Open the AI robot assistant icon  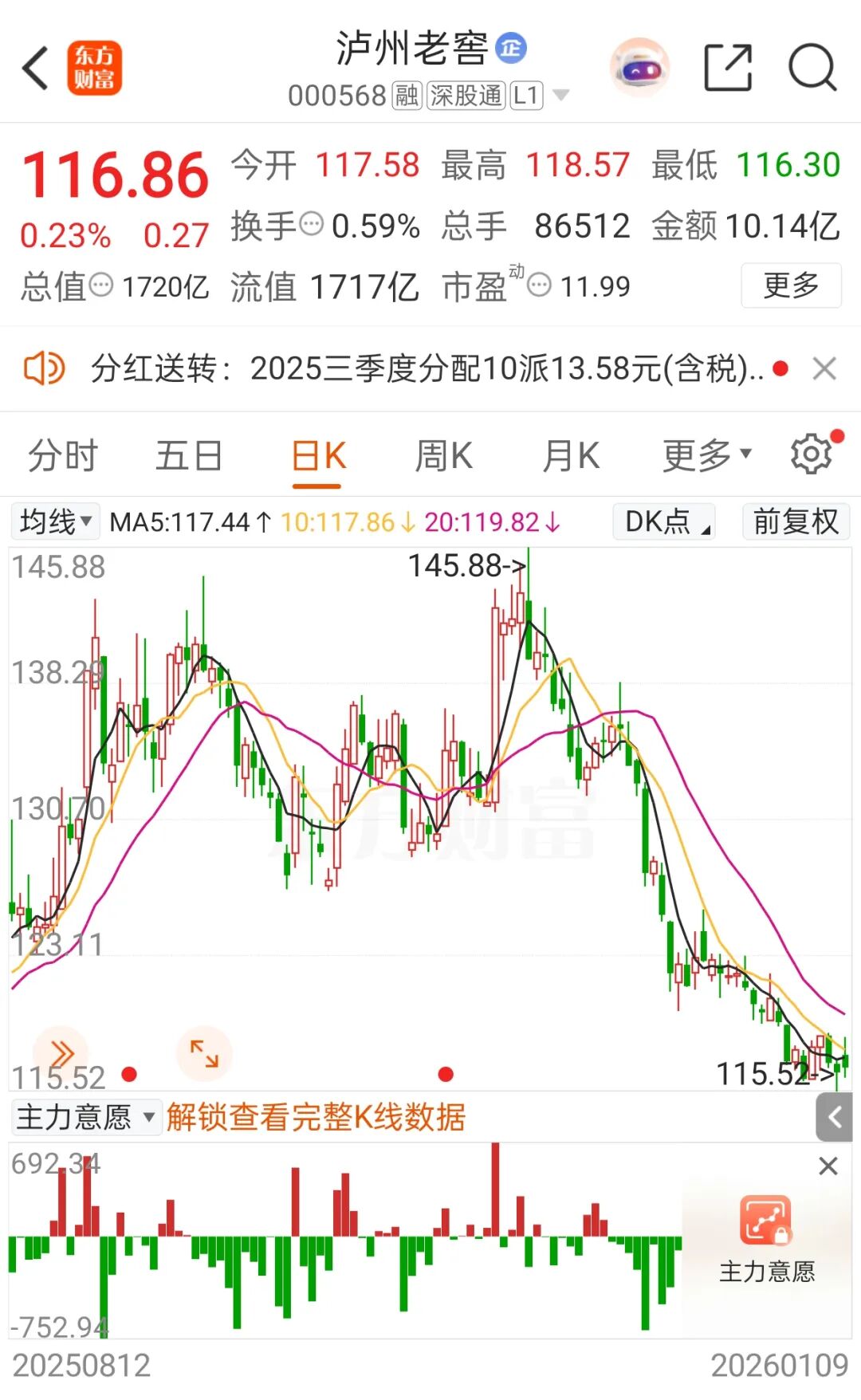639,69
